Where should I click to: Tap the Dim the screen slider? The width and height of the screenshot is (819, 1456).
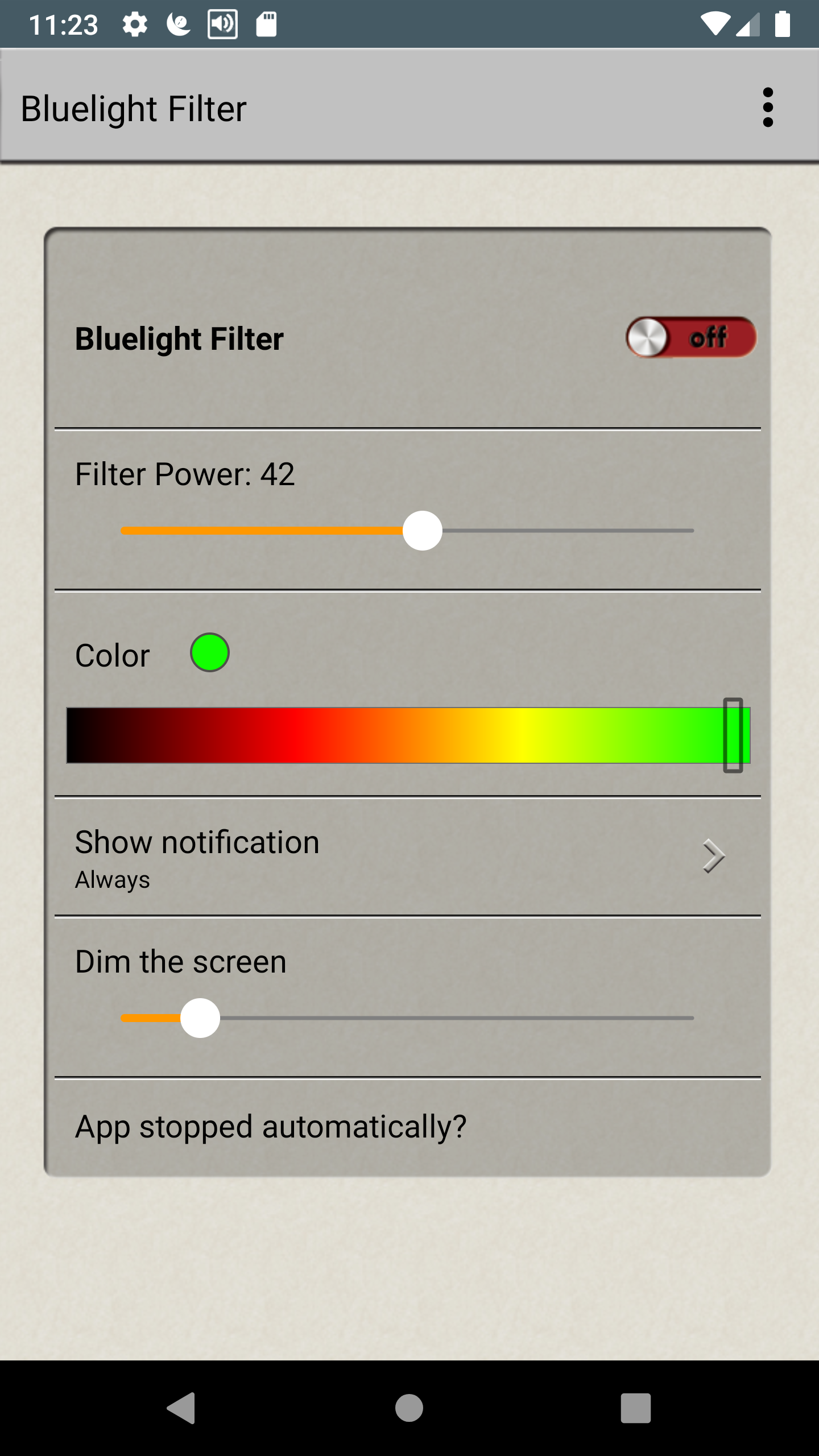coord(407,1018)
